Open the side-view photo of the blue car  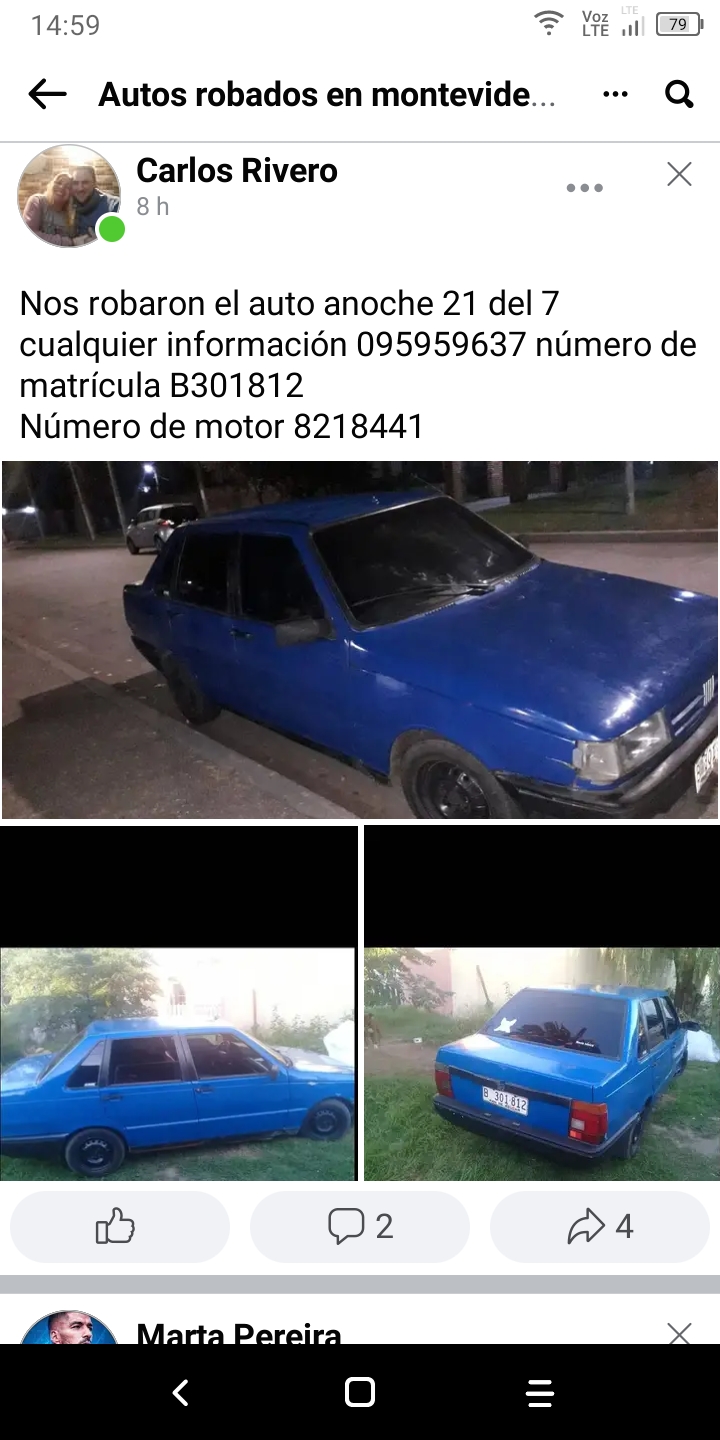(x=178, y=1064)
